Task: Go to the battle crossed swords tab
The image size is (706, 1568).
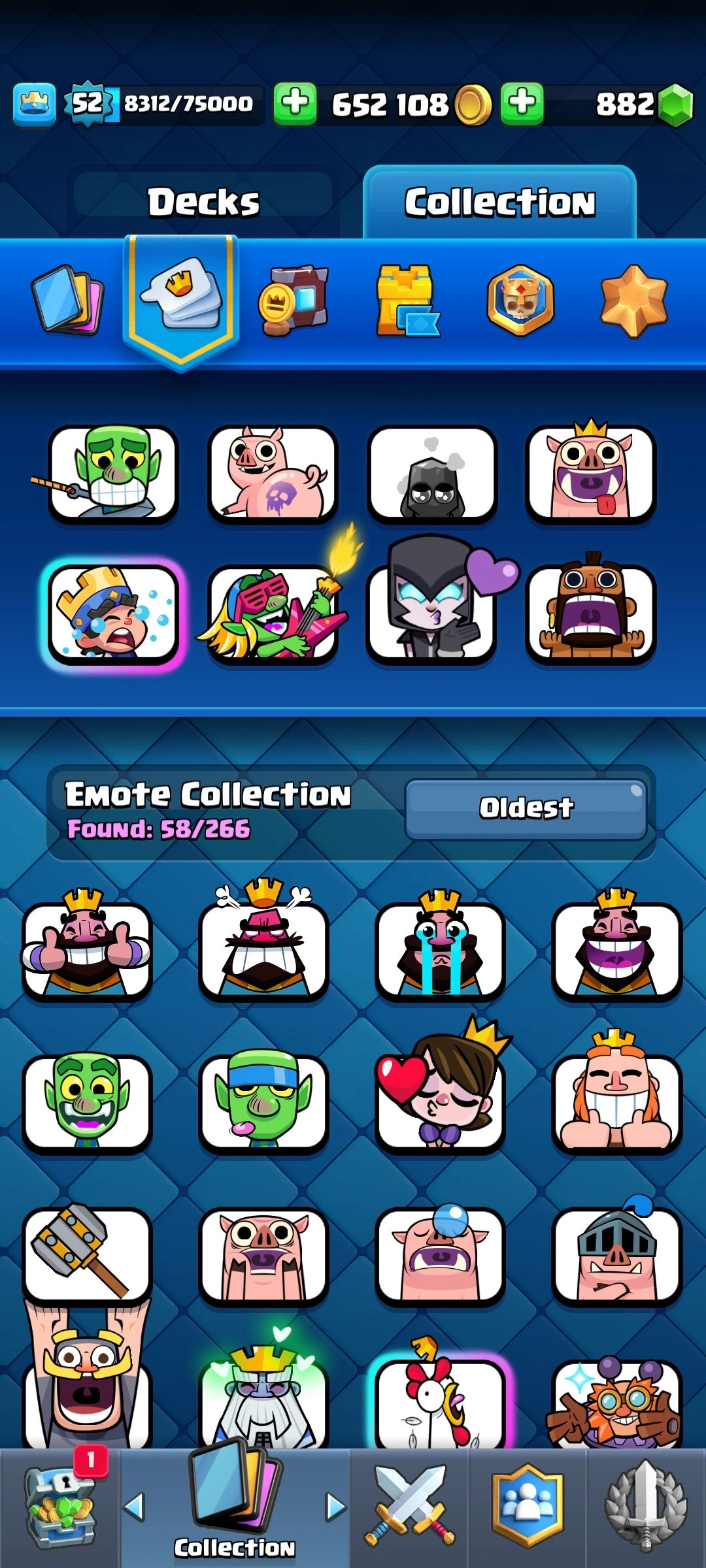Action: coord(409,1507)
